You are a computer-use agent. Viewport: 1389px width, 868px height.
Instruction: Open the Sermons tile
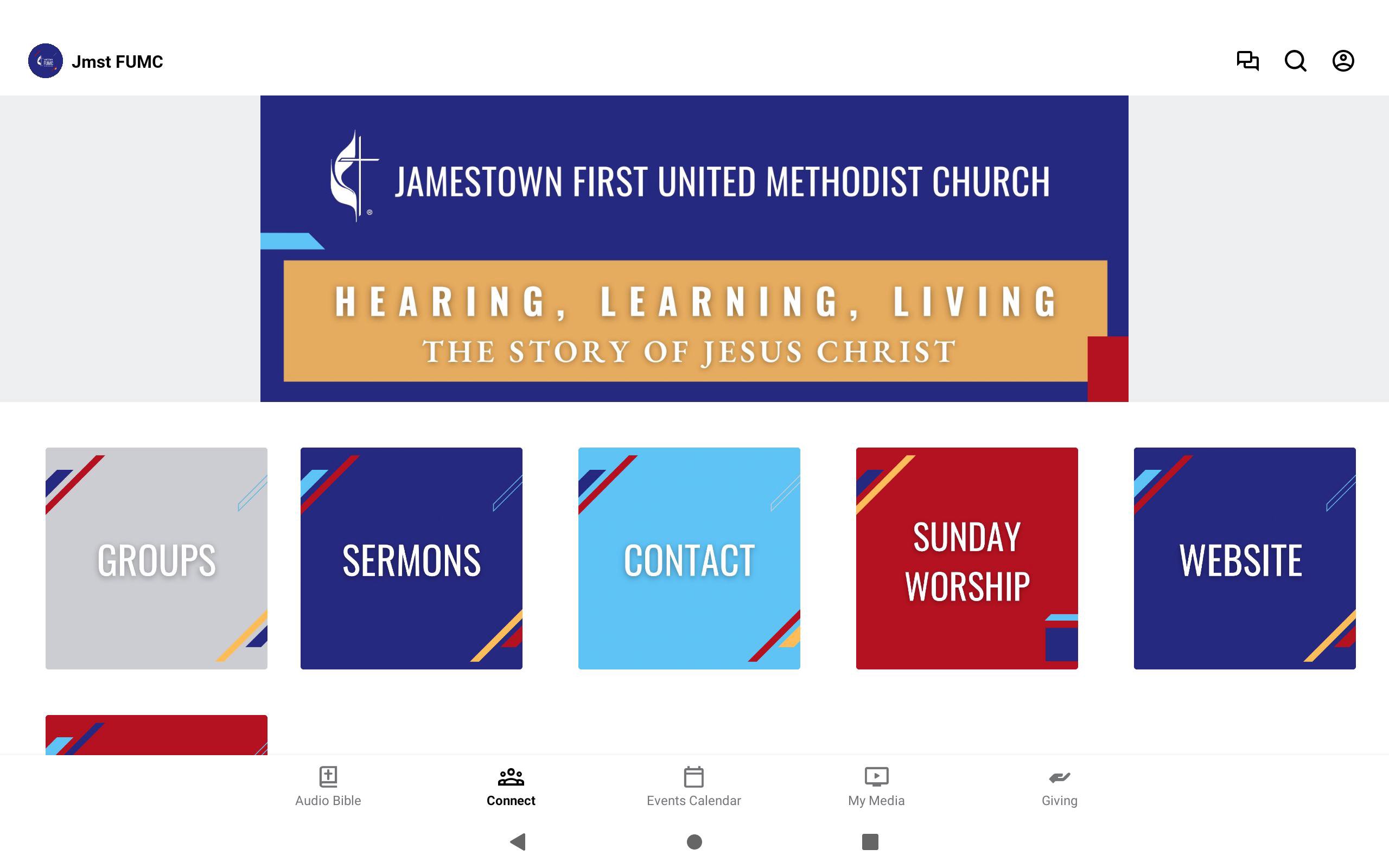(x=411, y=558)
